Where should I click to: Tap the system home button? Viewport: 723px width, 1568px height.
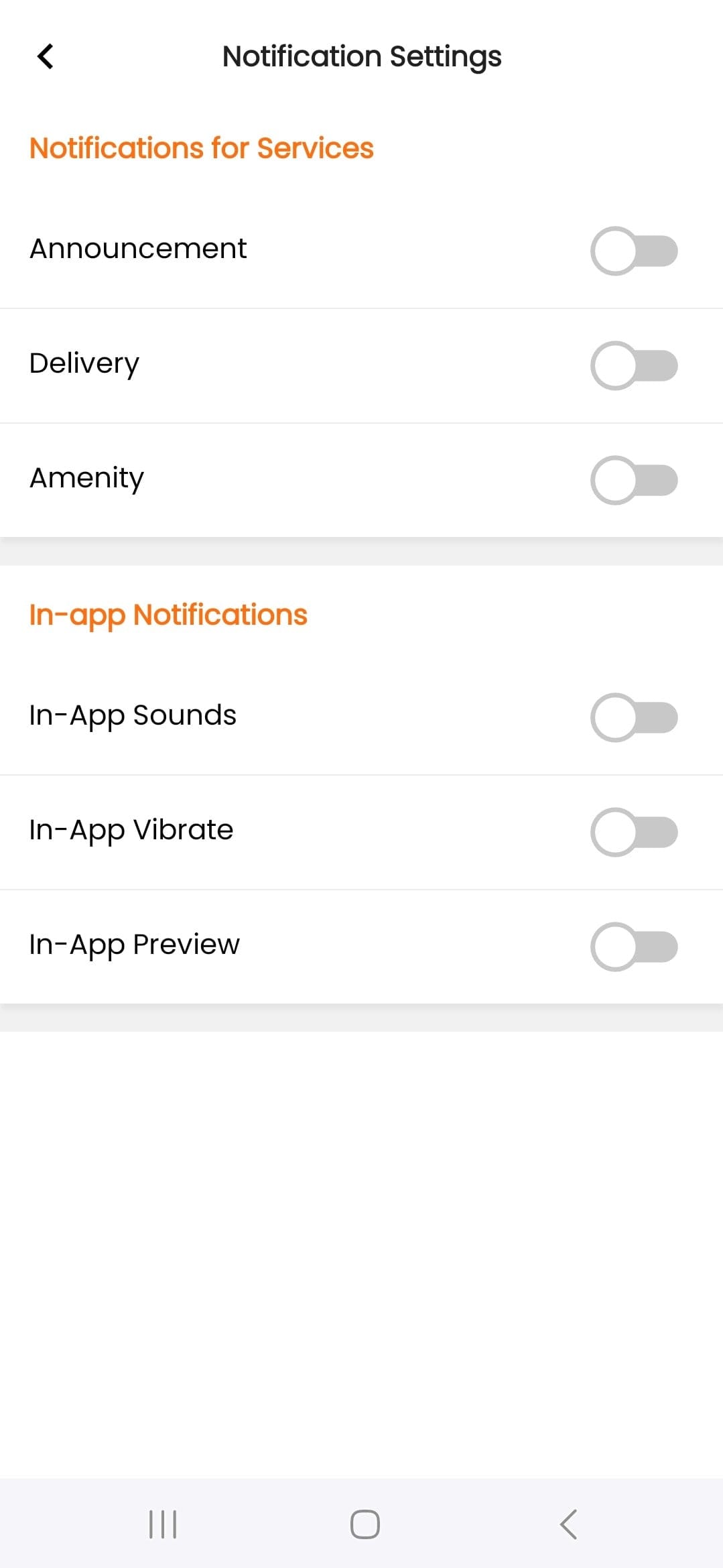(x=365, y=1524)
